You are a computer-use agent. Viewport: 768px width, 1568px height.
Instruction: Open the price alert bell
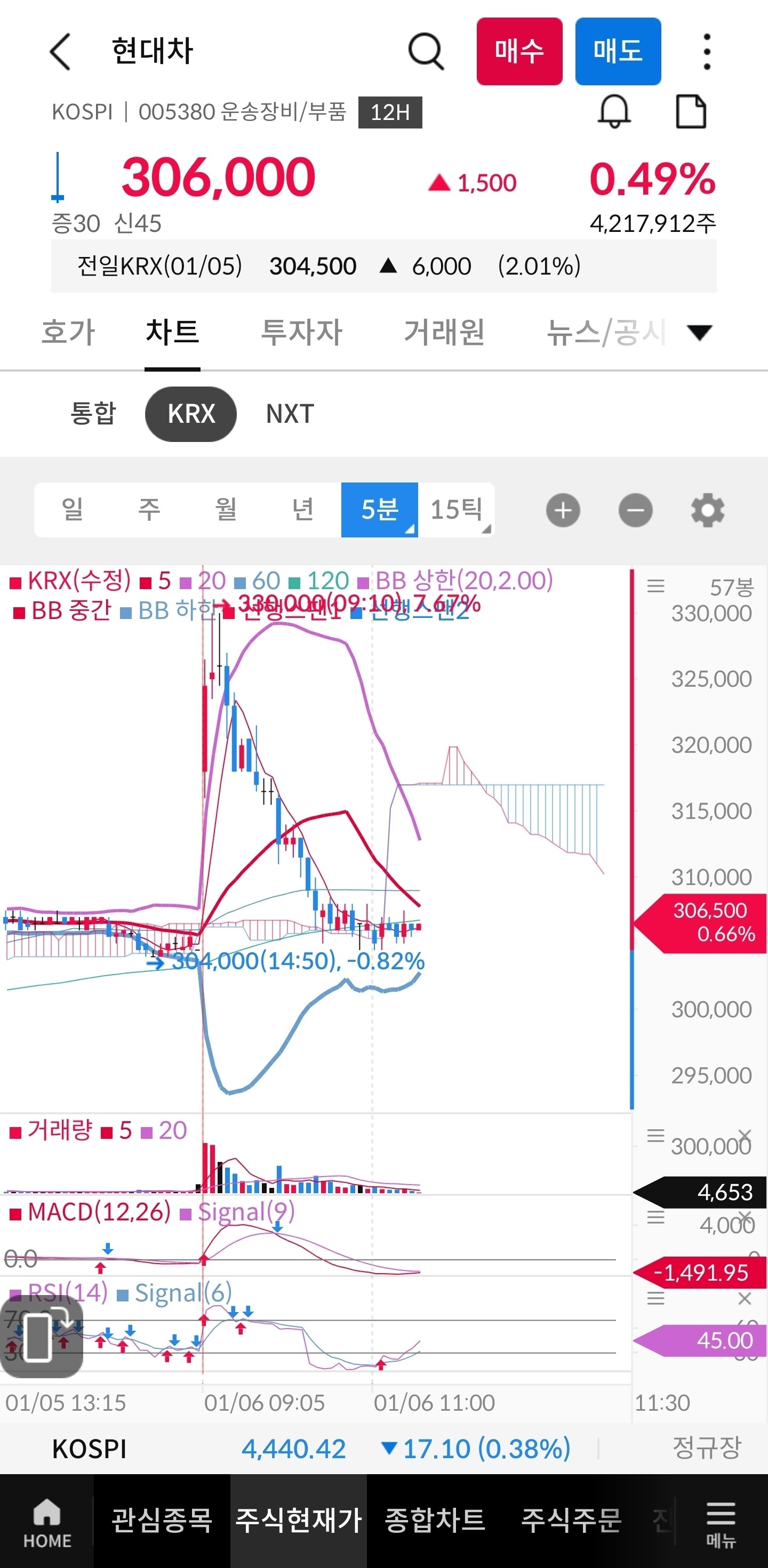(614, 112)
